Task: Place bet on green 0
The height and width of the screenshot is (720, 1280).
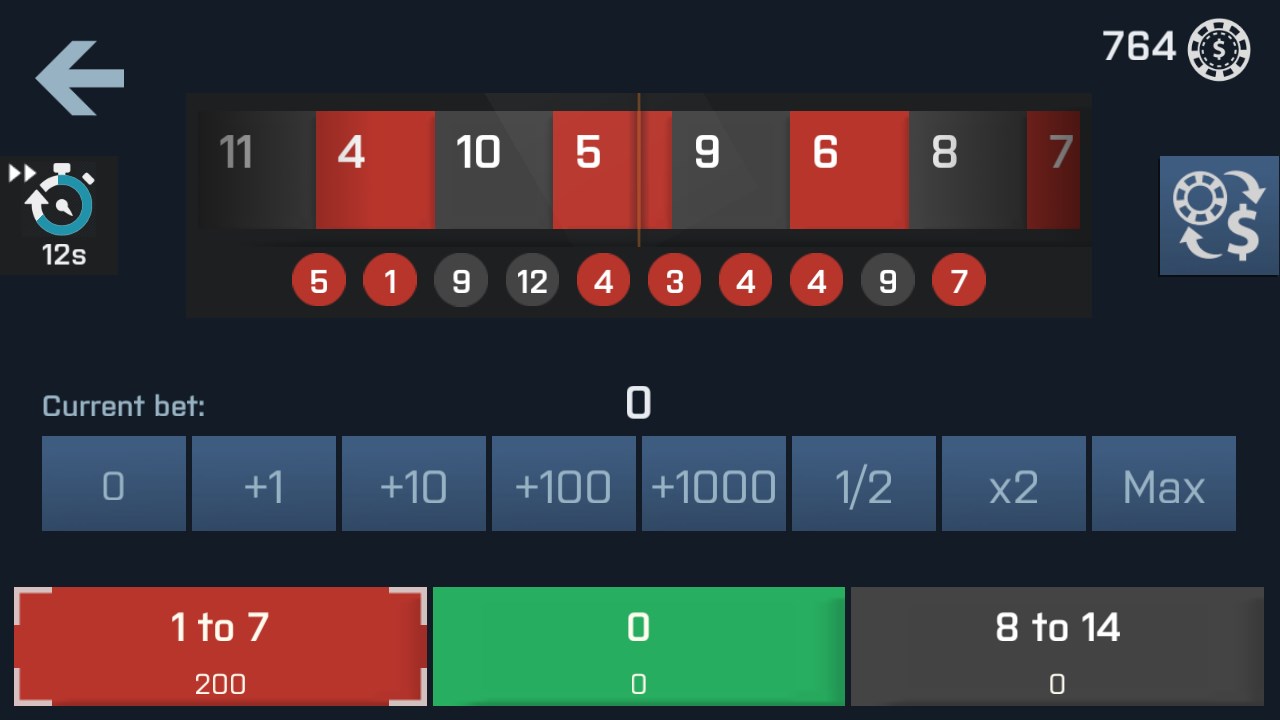Action: pos(638,646)
